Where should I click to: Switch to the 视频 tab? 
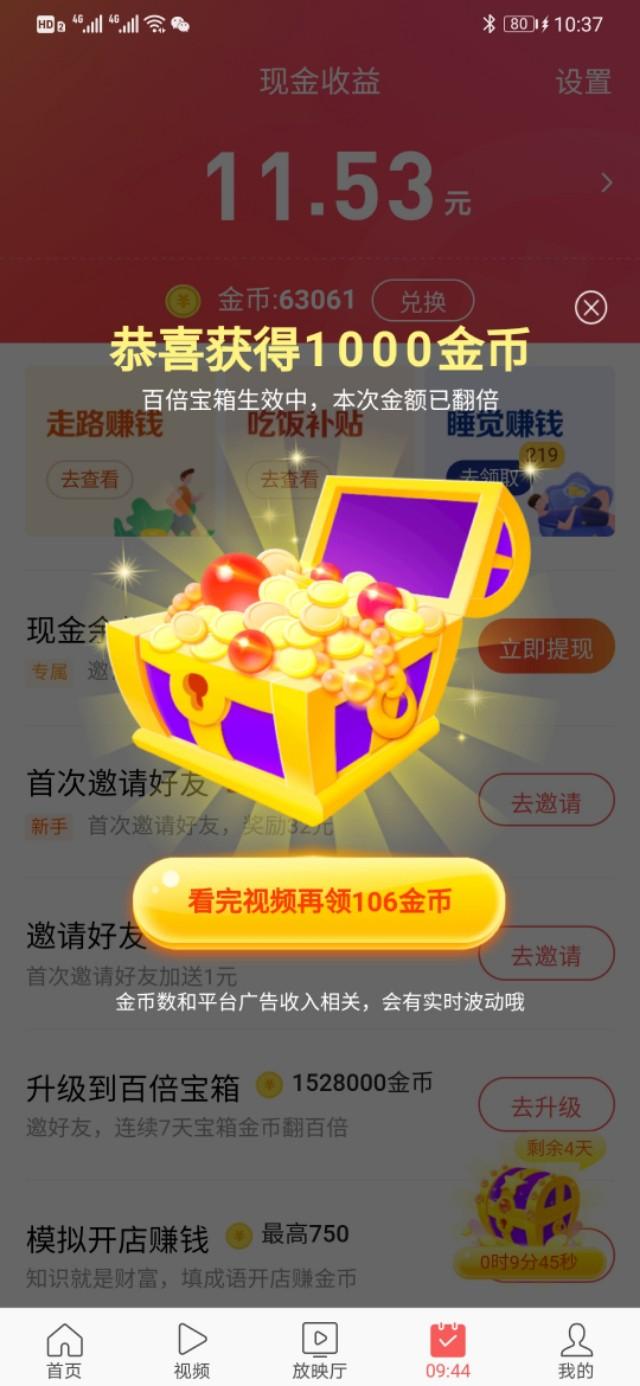pyautogui.click(x=191, y=1349)
